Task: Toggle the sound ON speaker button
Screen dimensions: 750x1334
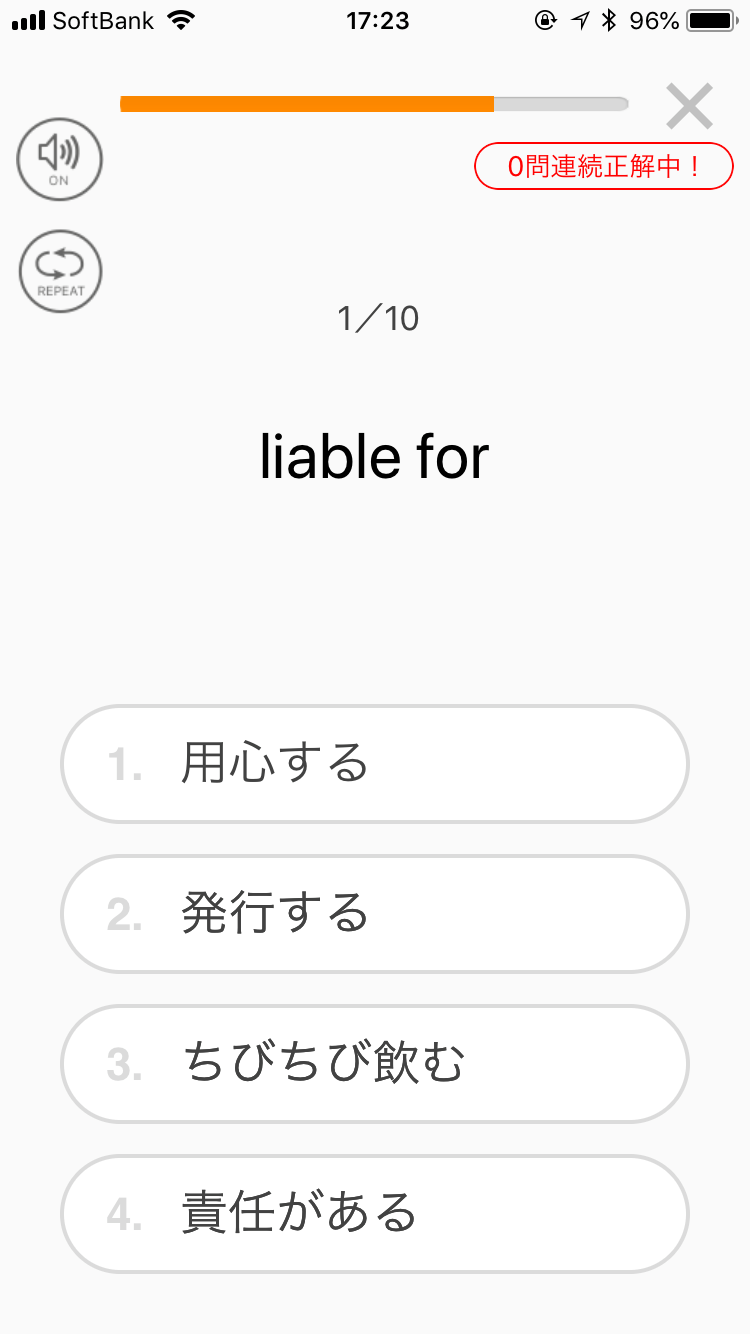Action: click(60, 159)
